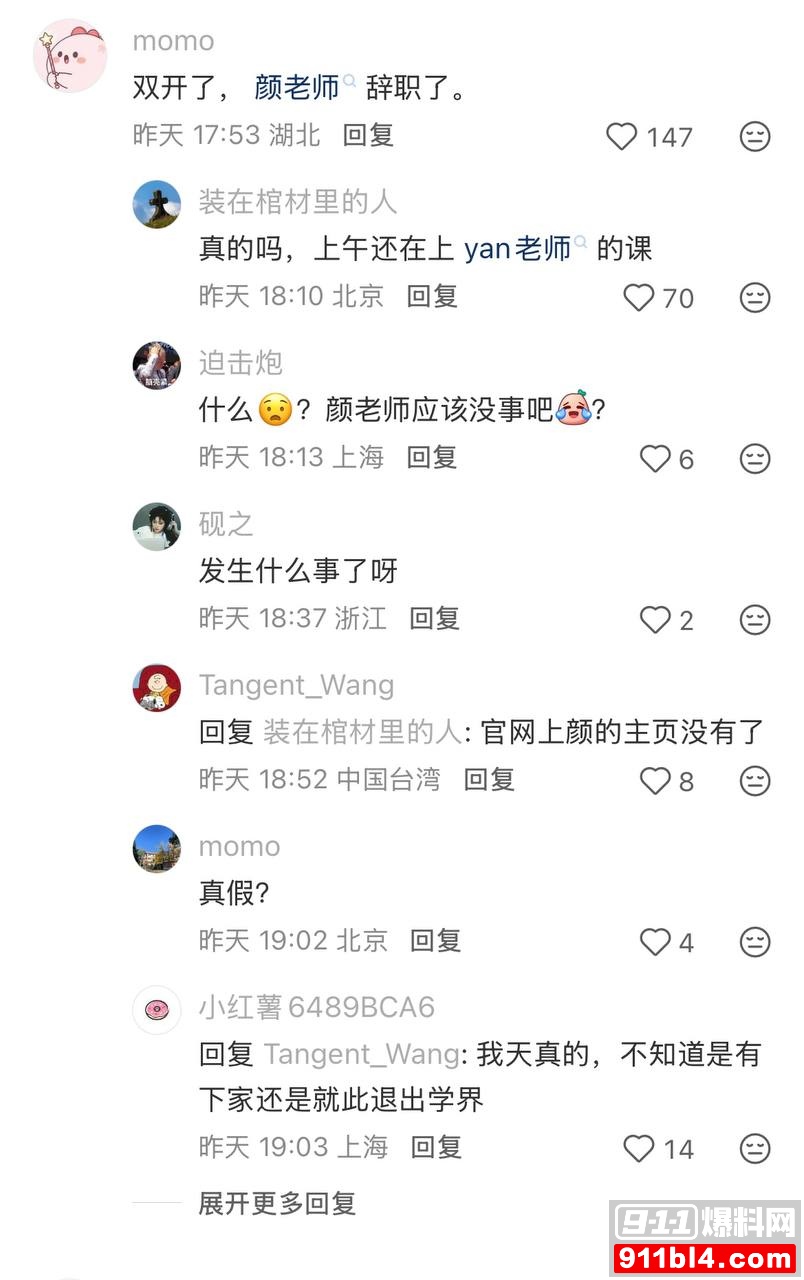This screenshot has height=1280, width=804.
Task: Toggle the heart on 砚之's comment
Action: point(657,620)
